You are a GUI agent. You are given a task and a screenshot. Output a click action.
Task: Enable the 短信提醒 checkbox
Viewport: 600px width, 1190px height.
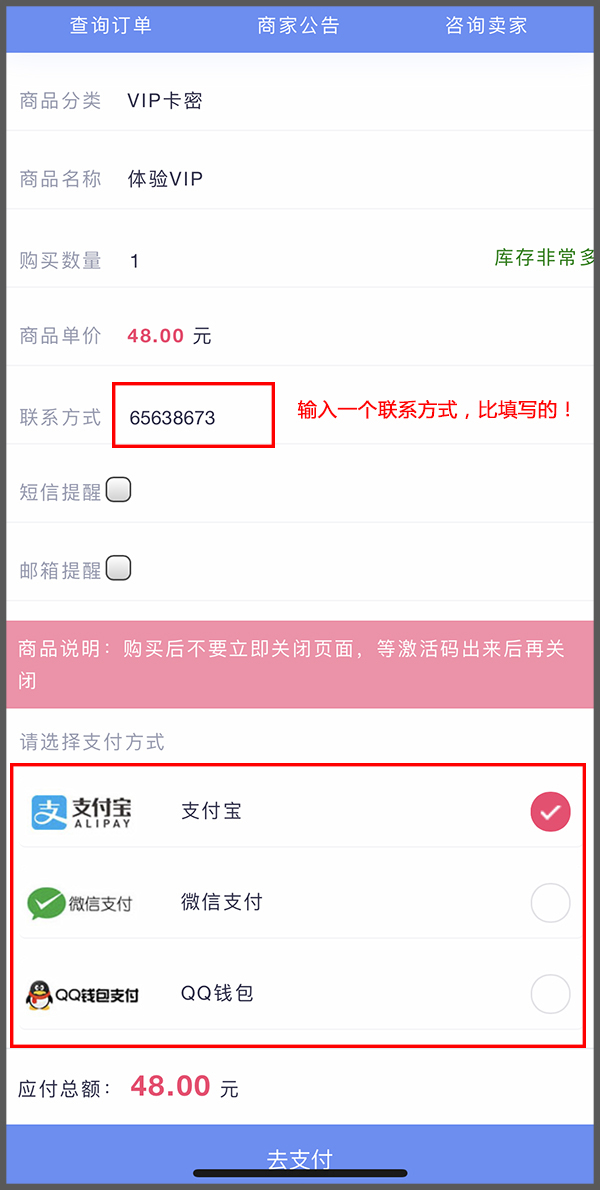coord(119,490)
